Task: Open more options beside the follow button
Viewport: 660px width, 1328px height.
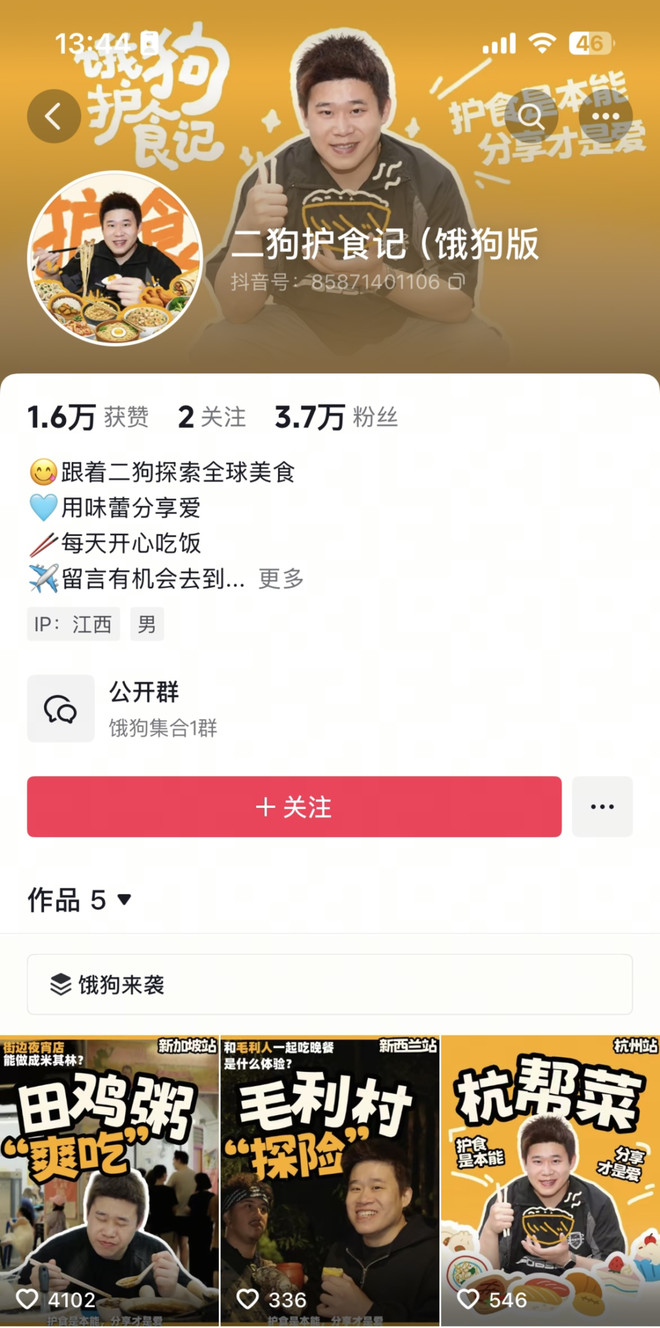Action: [602, 807]
